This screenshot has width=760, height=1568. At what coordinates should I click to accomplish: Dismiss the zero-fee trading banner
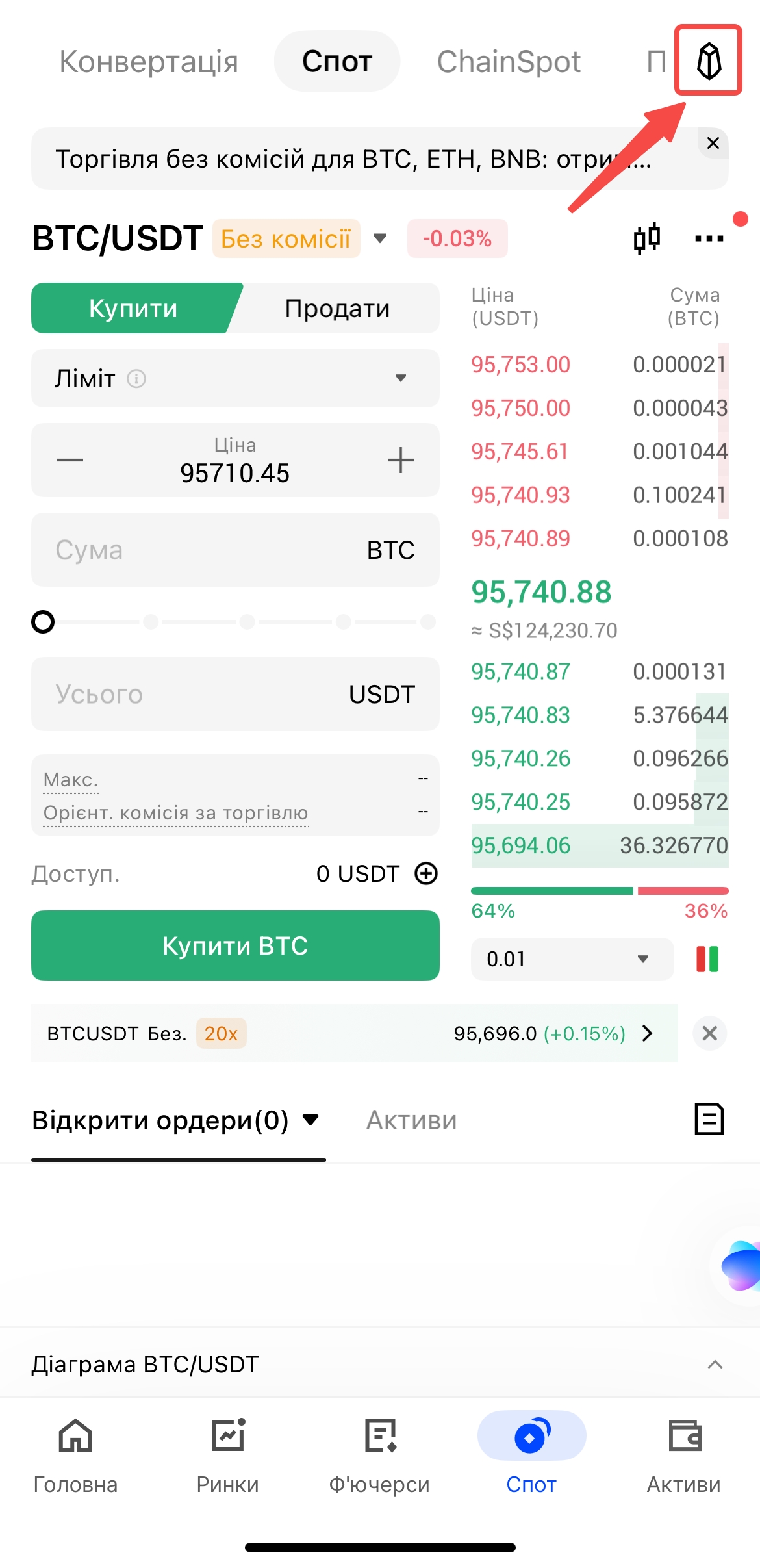pyautogui.click(x=713, y=144)
